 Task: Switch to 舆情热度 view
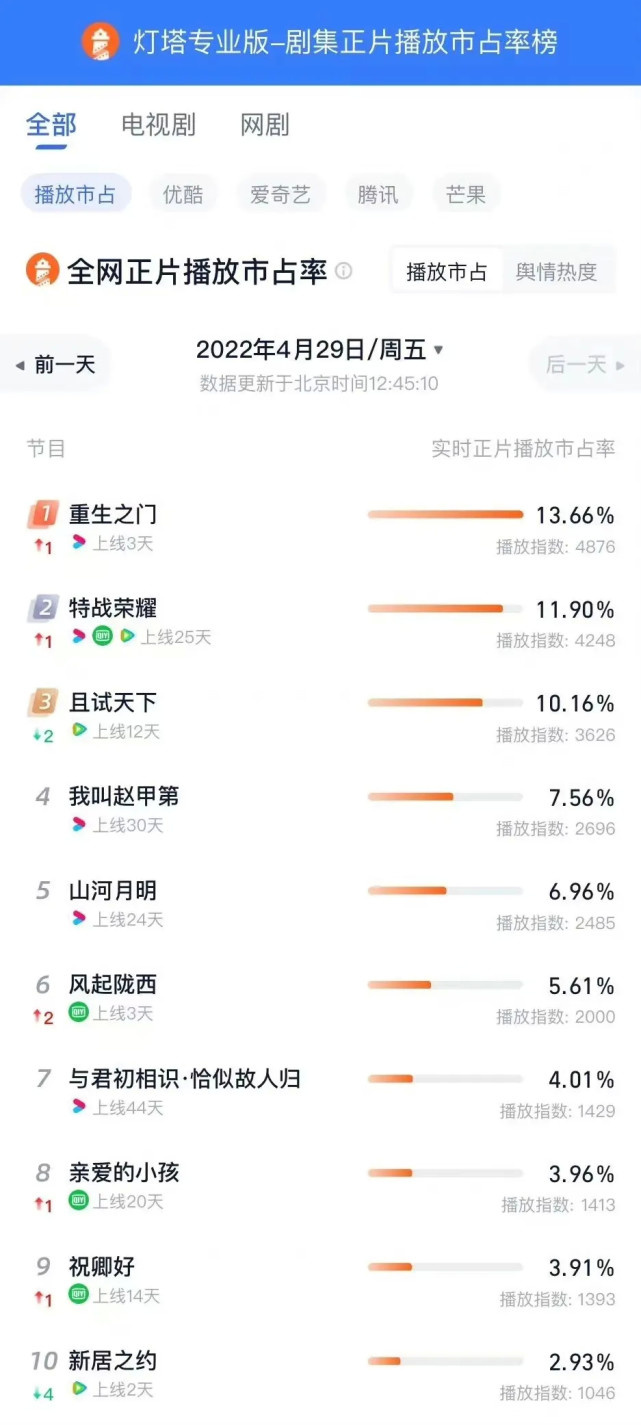point(557,271)
